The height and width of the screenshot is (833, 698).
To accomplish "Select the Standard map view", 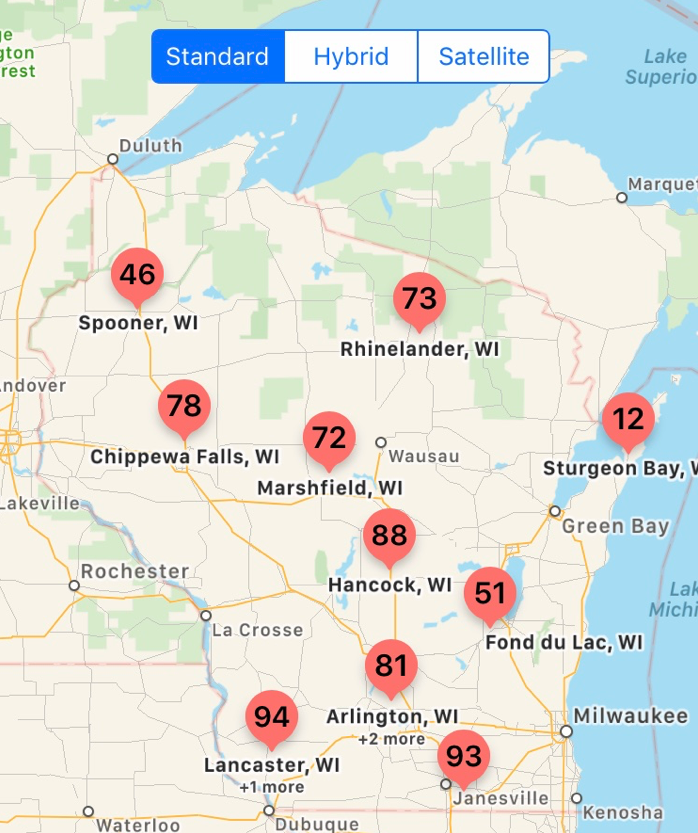I will (218, 56).
